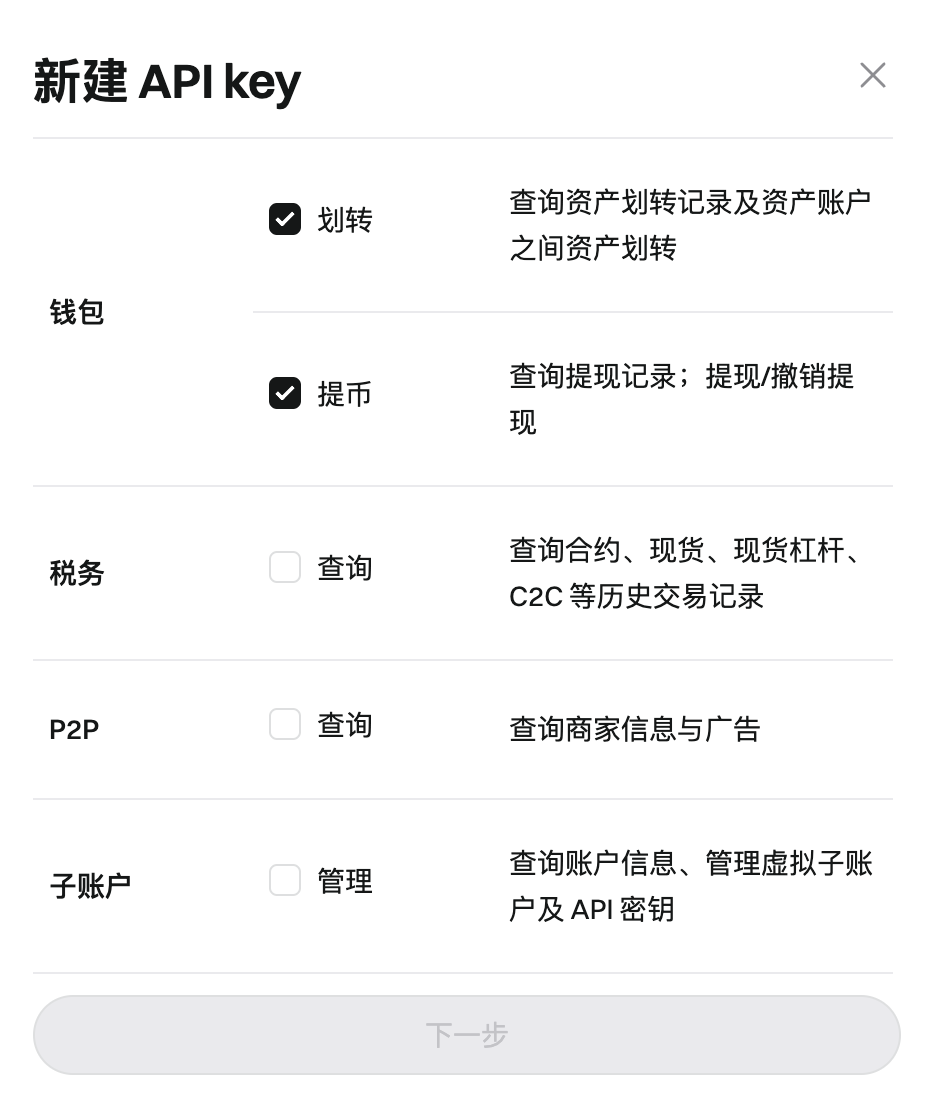Viewport: 950px width, 1118px height.
Task: Click the 子账户 section label
Action: point(89,884)
